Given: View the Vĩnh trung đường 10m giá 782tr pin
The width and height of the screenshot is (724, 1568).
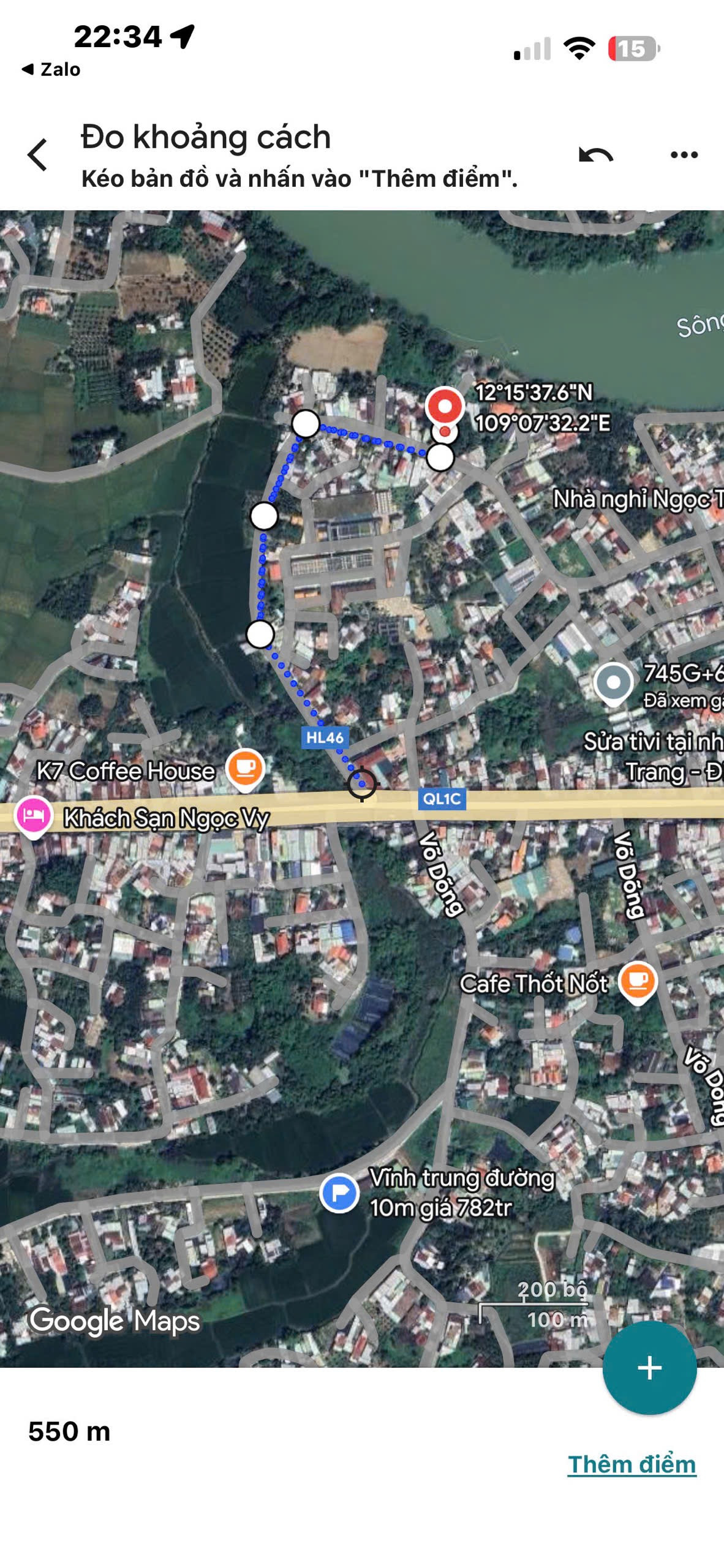Looking at the screenshot, I should (339, 1193).
